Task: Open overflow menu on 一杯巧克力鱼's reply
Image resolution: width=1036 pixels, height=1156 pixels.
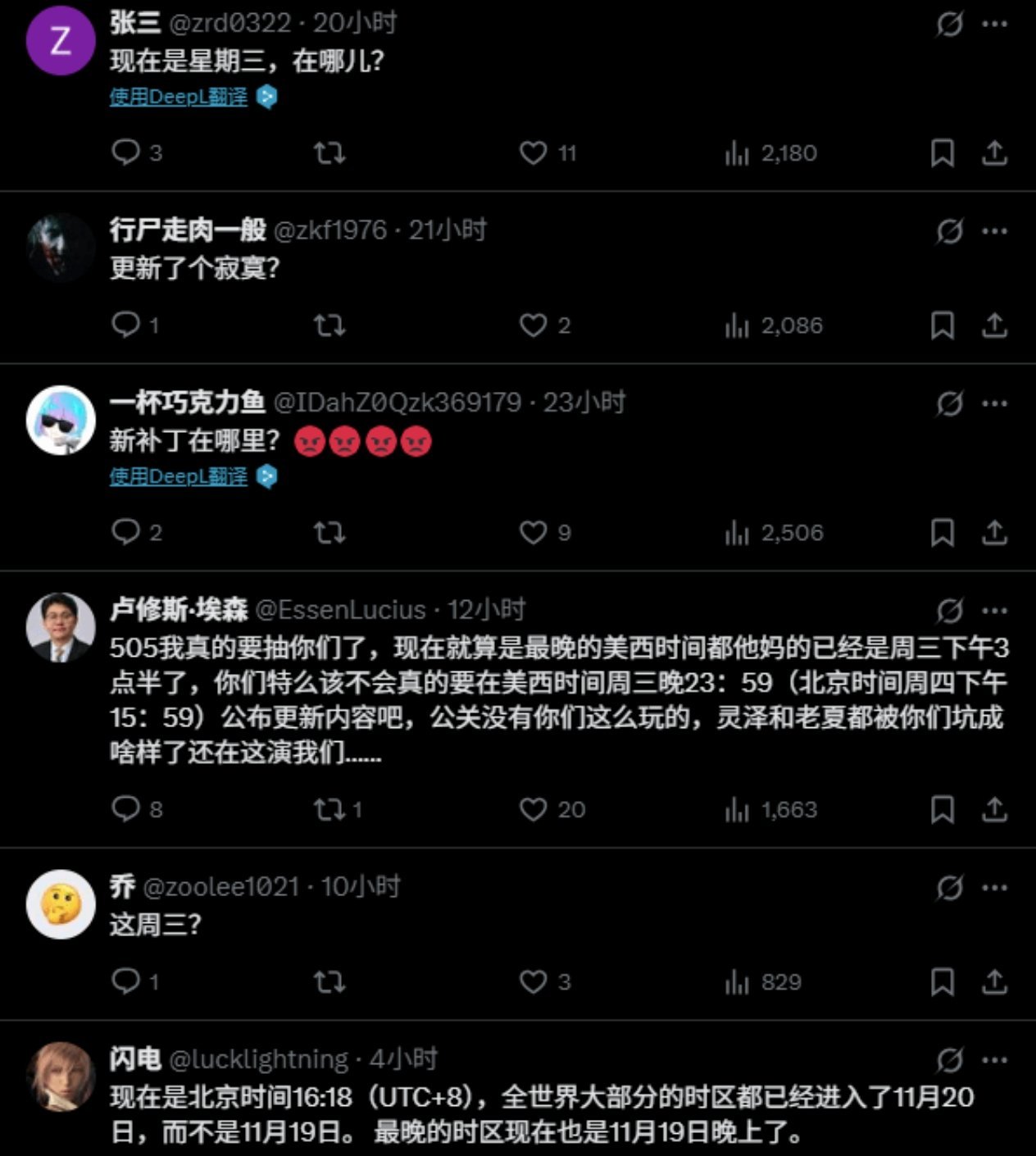Action: pos(994,403)
